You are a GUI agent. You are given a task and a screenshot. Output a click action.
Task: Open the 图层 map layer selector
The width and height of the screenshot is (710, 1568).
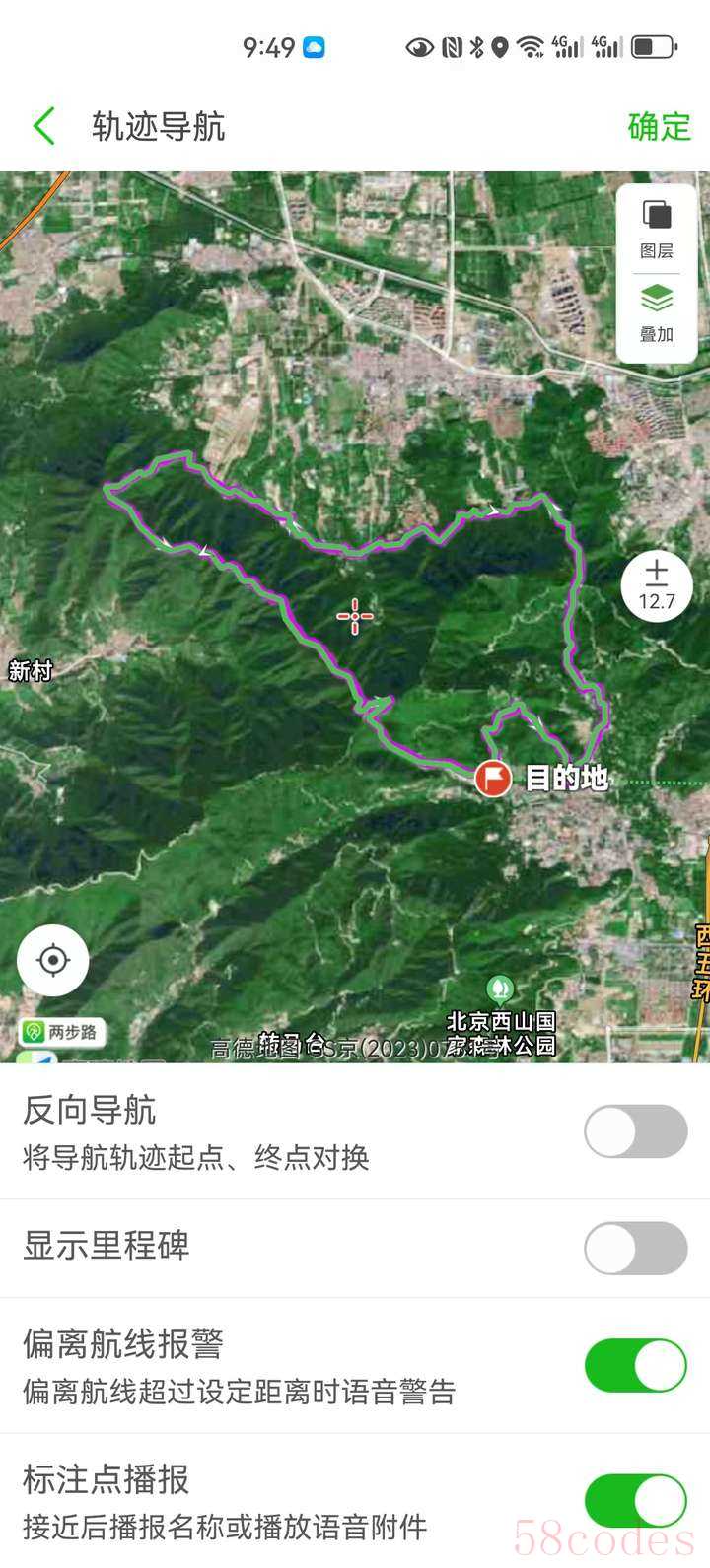(x=657, y=228)
